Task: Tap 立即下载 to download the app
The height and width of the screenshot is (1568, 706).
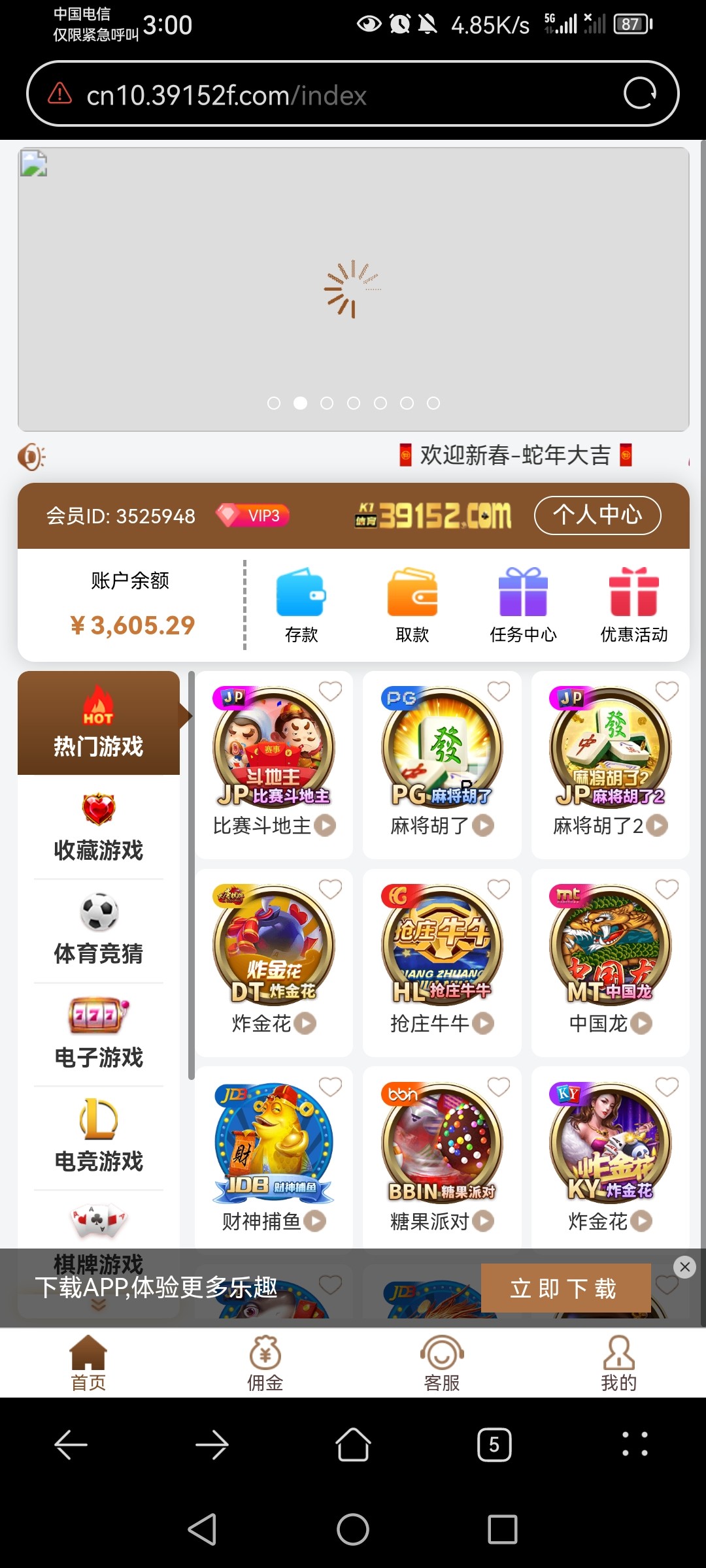Action: coord(565,1288)
